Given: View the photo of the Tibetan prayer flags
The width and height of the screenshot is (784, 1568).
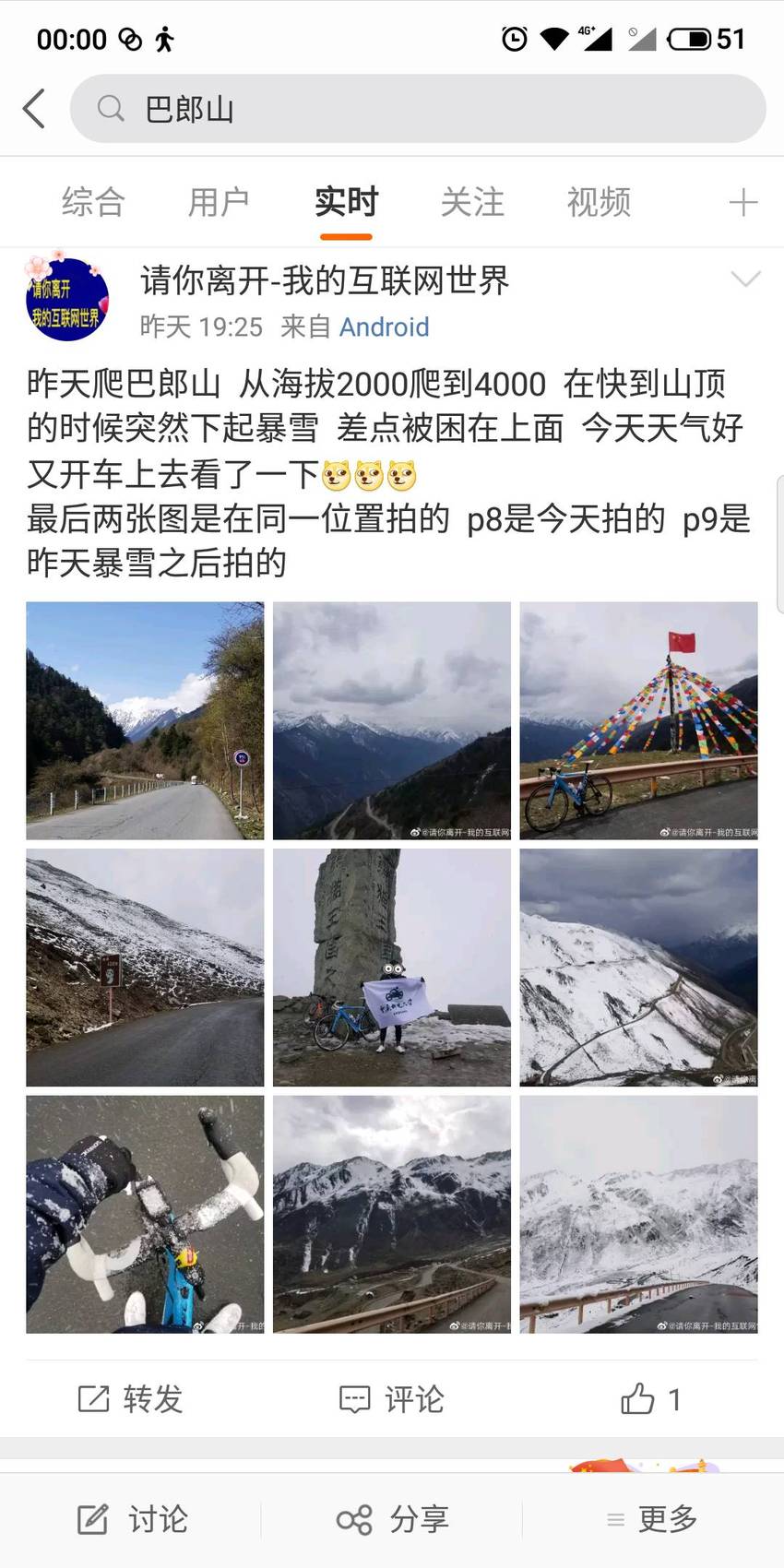Looking at the screenshot, I should [638, 720].
